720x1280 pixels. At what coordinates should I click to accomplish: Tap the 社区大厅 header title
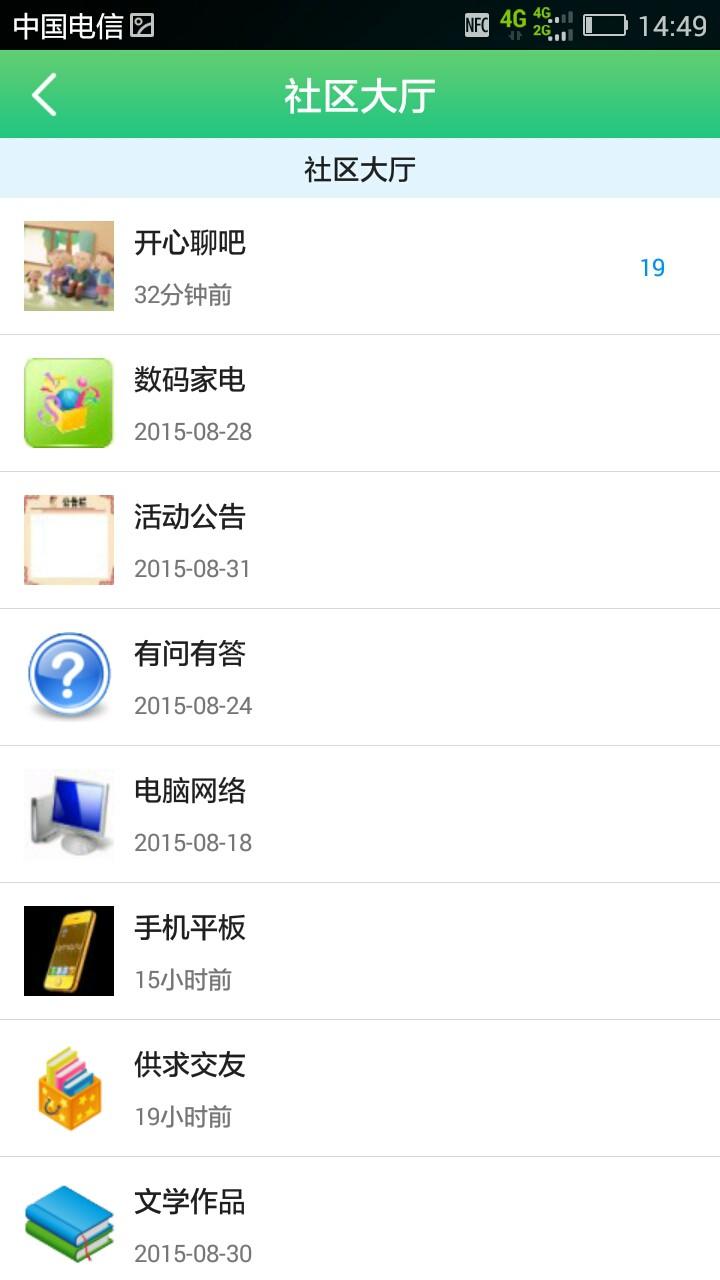(360, 94)
